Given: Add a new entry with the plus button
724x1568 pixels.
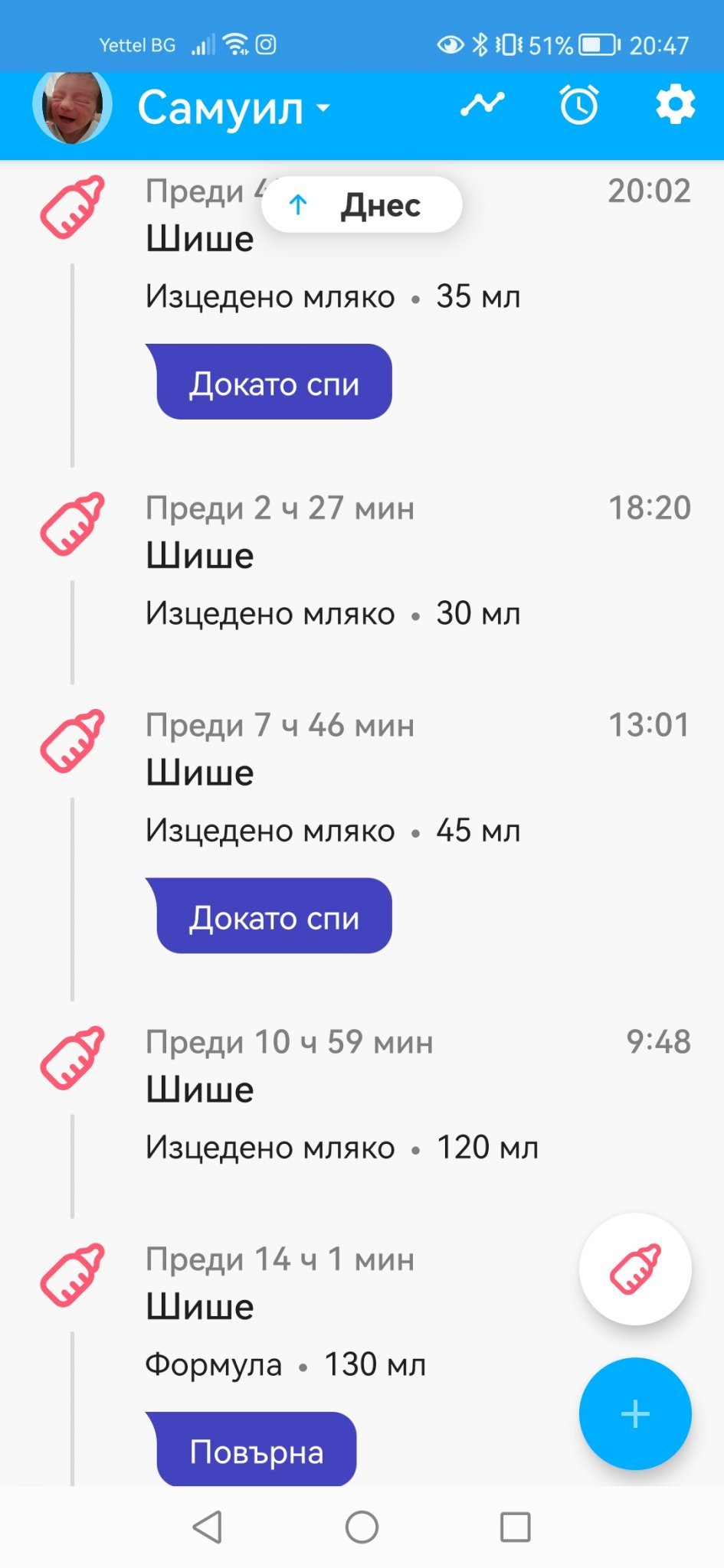Looking at the screenshot, I should click(635, 1413).
